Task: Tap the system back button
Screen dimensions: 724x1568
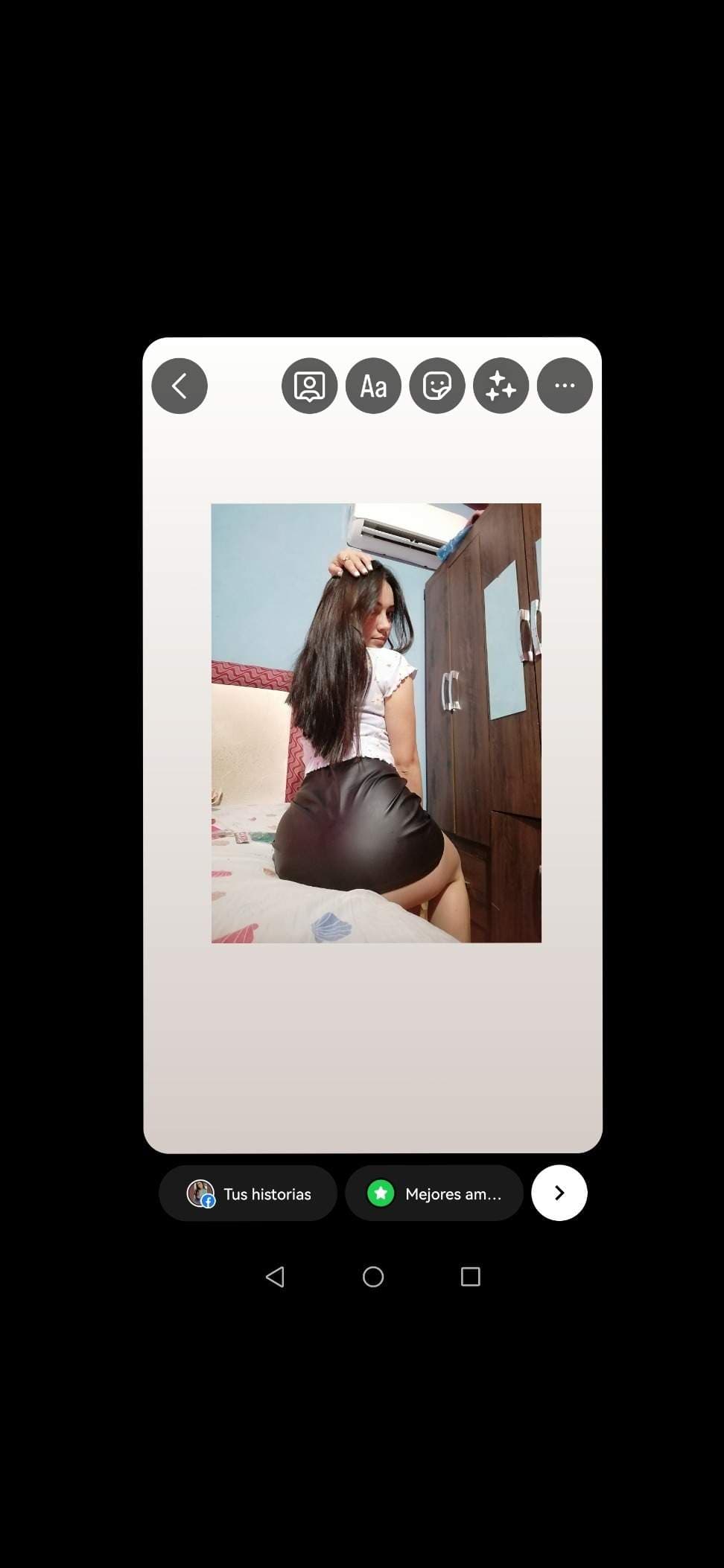Action: pos(275,1277)
